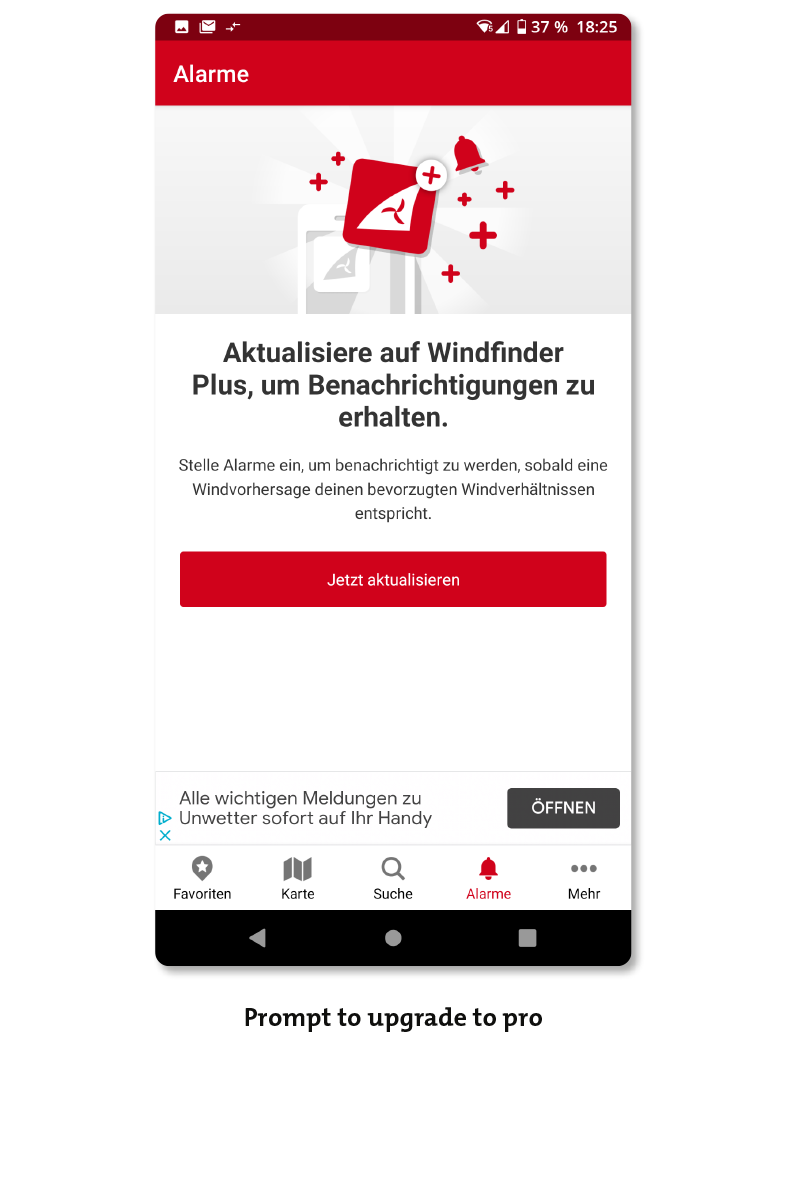Dismiss the ad with the X icon
The height and width of the screenshot is (1200, 800).
click(166, 835)
